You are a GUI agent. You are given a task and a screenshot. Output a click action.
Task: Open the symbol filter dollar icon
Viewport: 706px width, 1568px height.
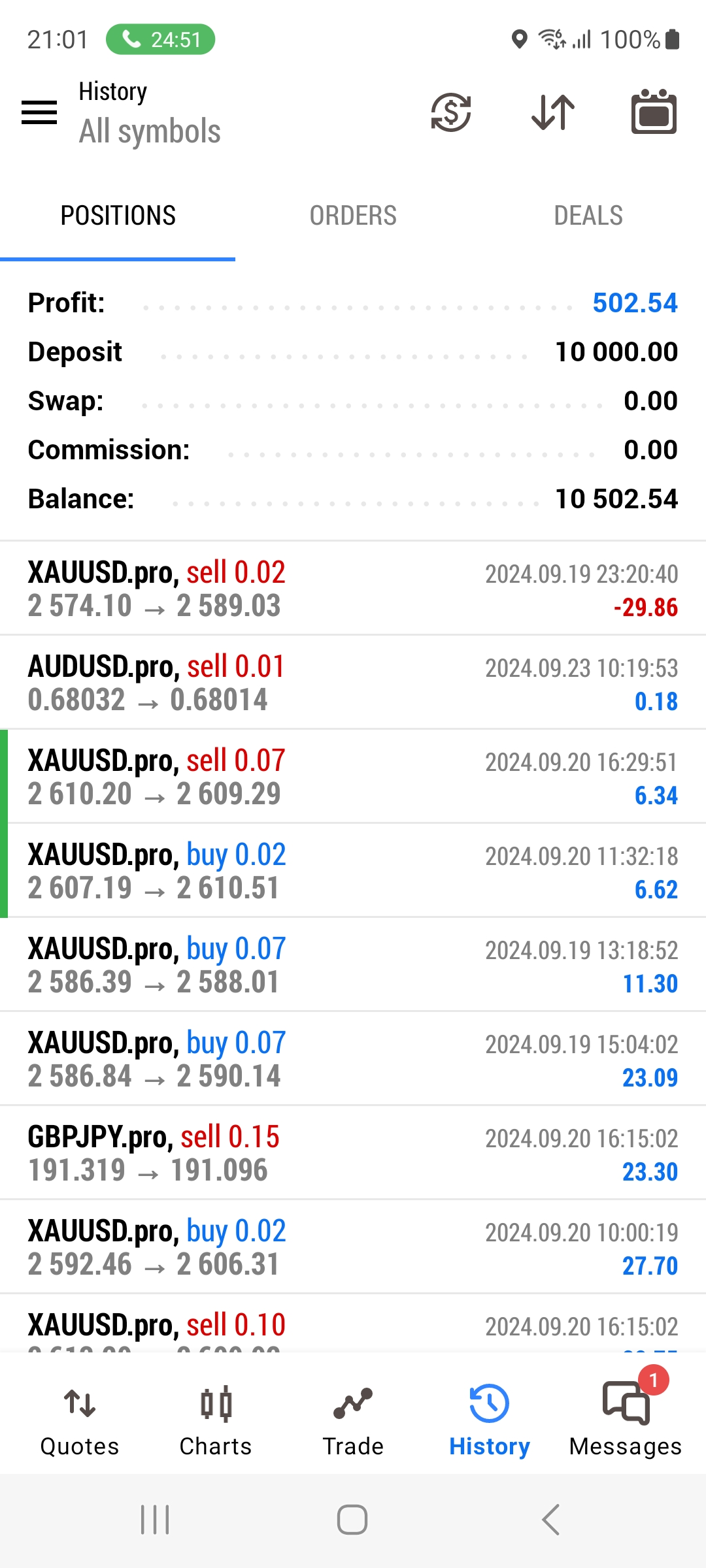[451, 112]
